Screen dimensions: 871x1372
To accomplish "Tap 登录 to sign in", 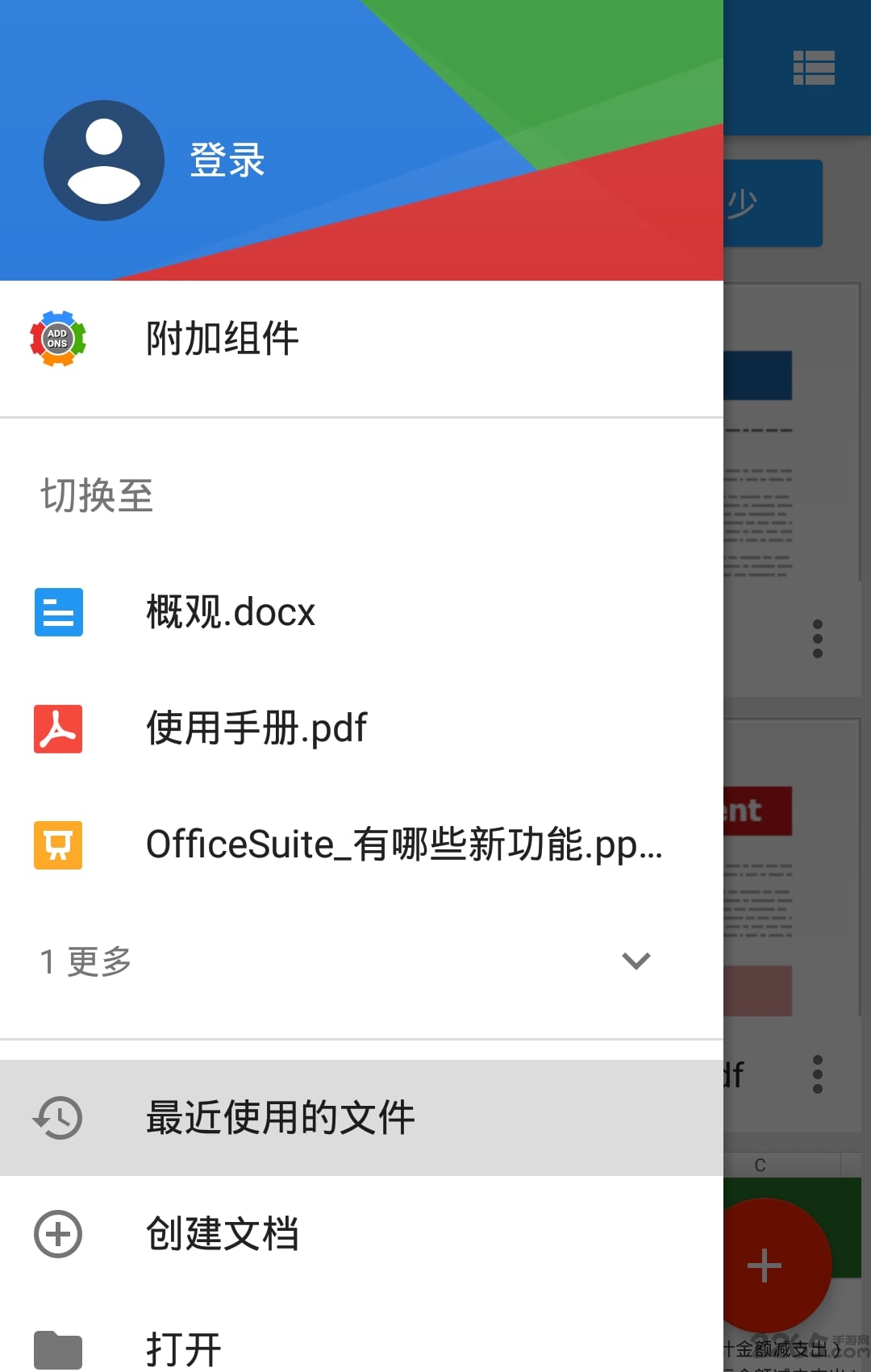I will 227,160.
